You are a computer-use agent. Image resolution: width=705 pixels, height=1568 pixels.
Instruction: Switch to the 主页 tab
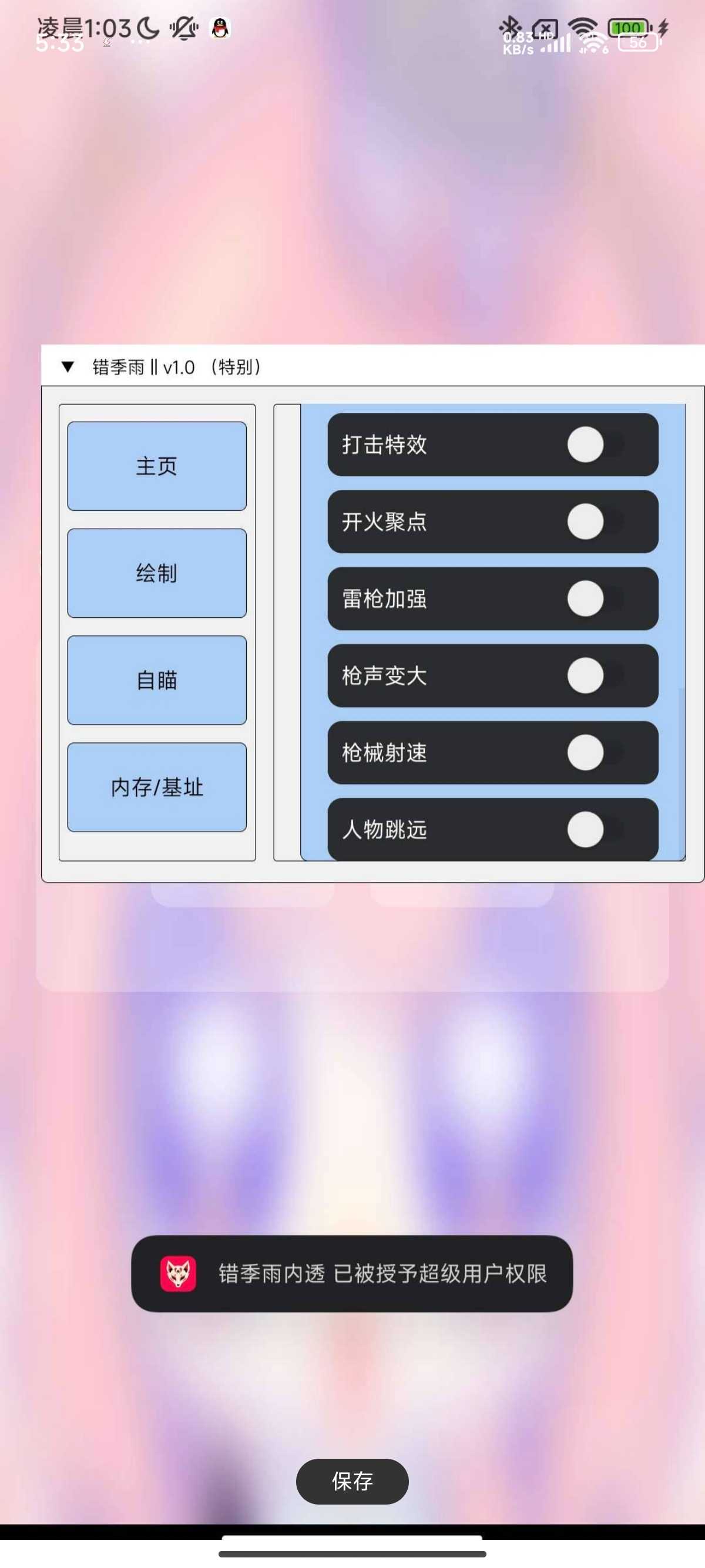tap(156, 466)
